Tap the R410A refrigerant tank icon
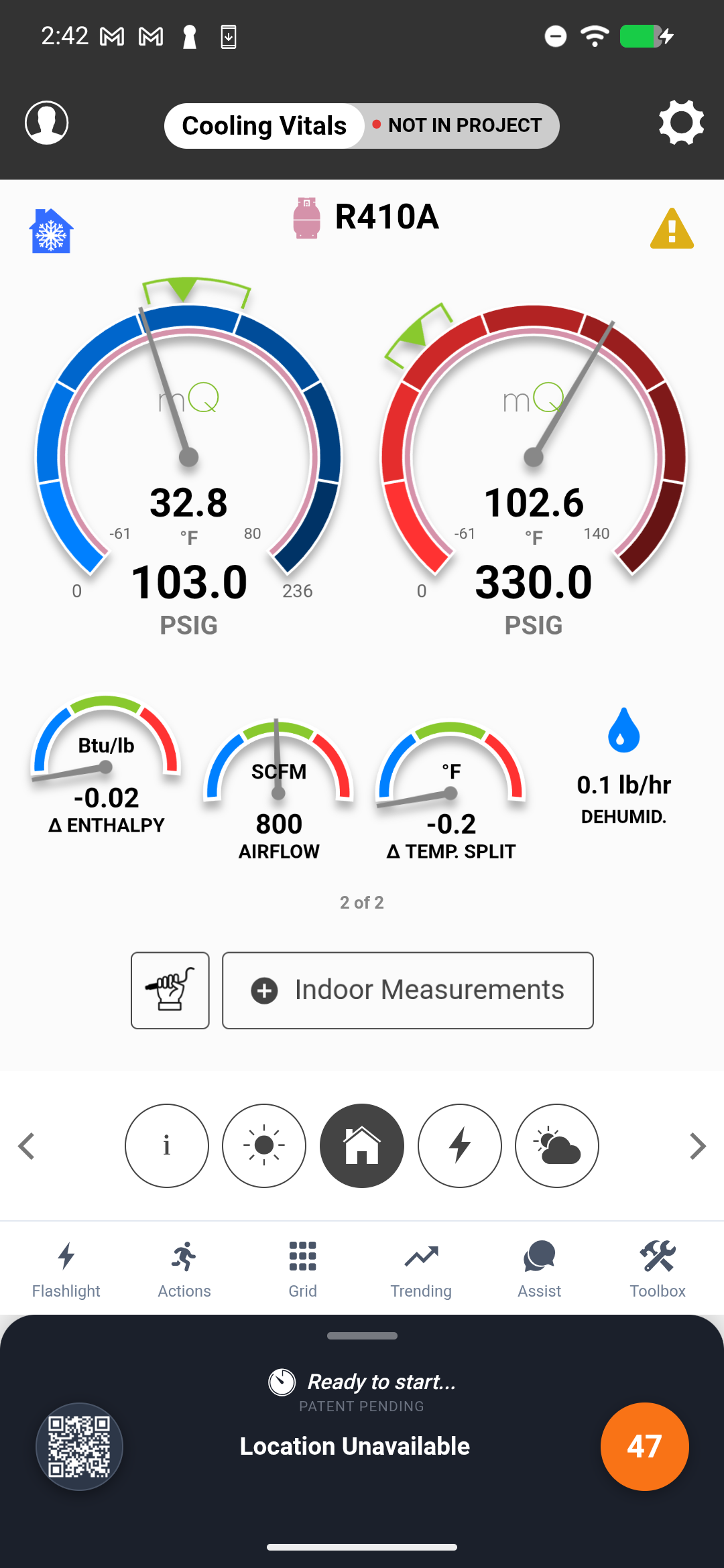The width and height of the screenshot is (724, 1568). pos(307,216)
